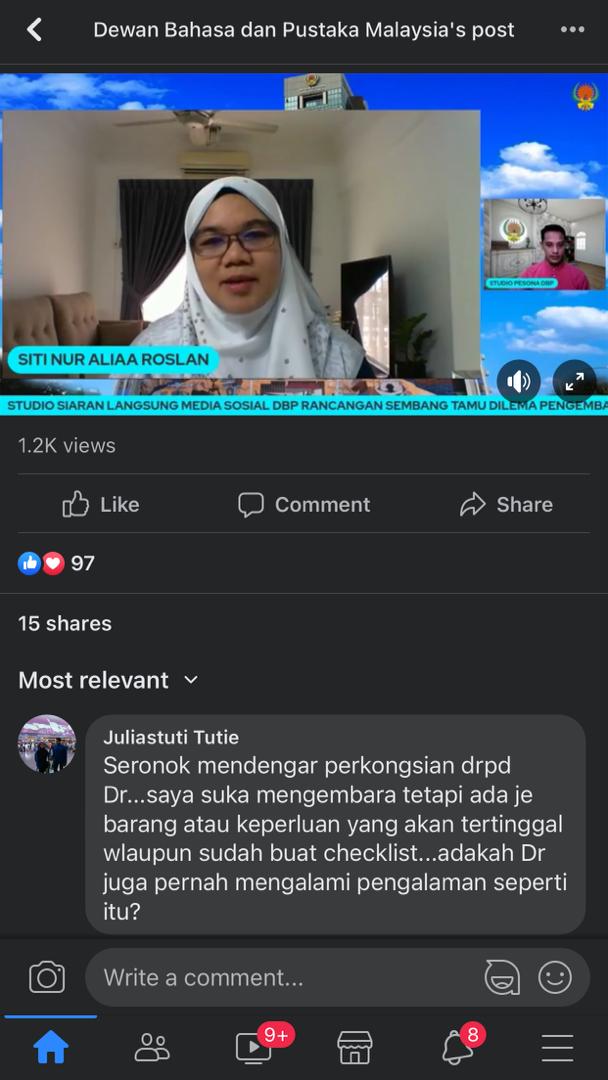The image size is (608, 1080).
Task: Open the three-dot overflow menu
Action: pos(572,30)
